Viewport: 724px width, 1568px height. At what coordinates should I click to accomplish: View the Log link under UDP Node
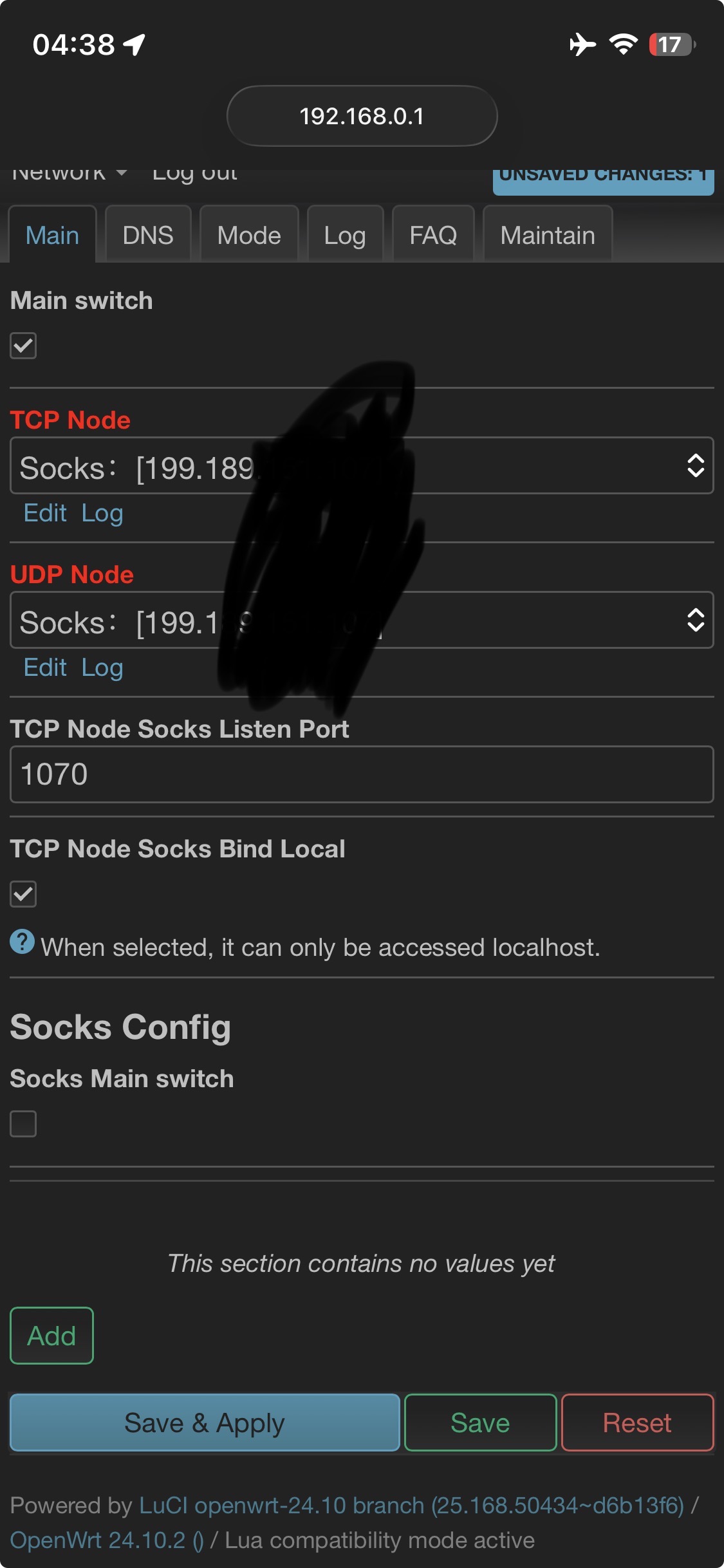point(102,667)
